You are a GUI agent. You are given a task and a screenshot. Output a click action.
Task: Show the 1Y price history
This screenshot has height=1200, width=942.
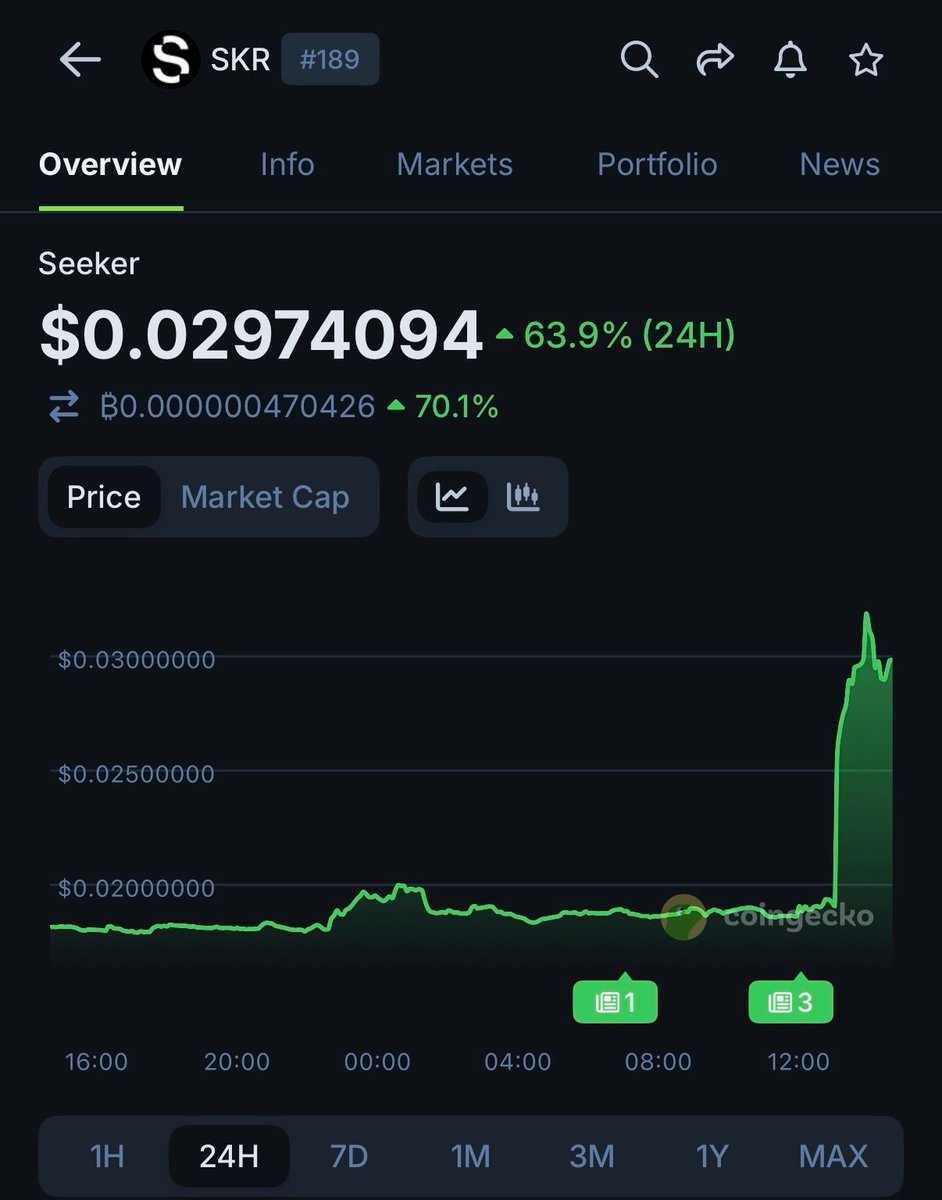point(711,1157)
